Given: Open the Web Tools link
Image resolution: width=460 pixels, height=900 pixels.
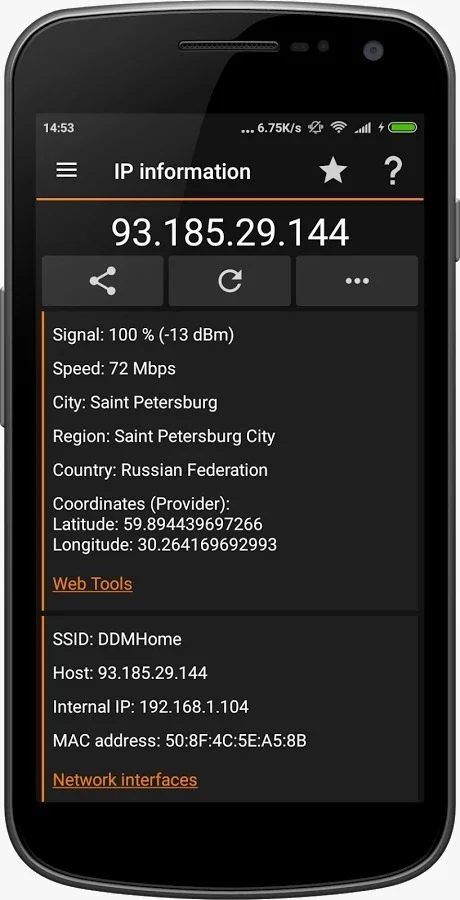Looking at the screenshot, I should tap(92, 584).
